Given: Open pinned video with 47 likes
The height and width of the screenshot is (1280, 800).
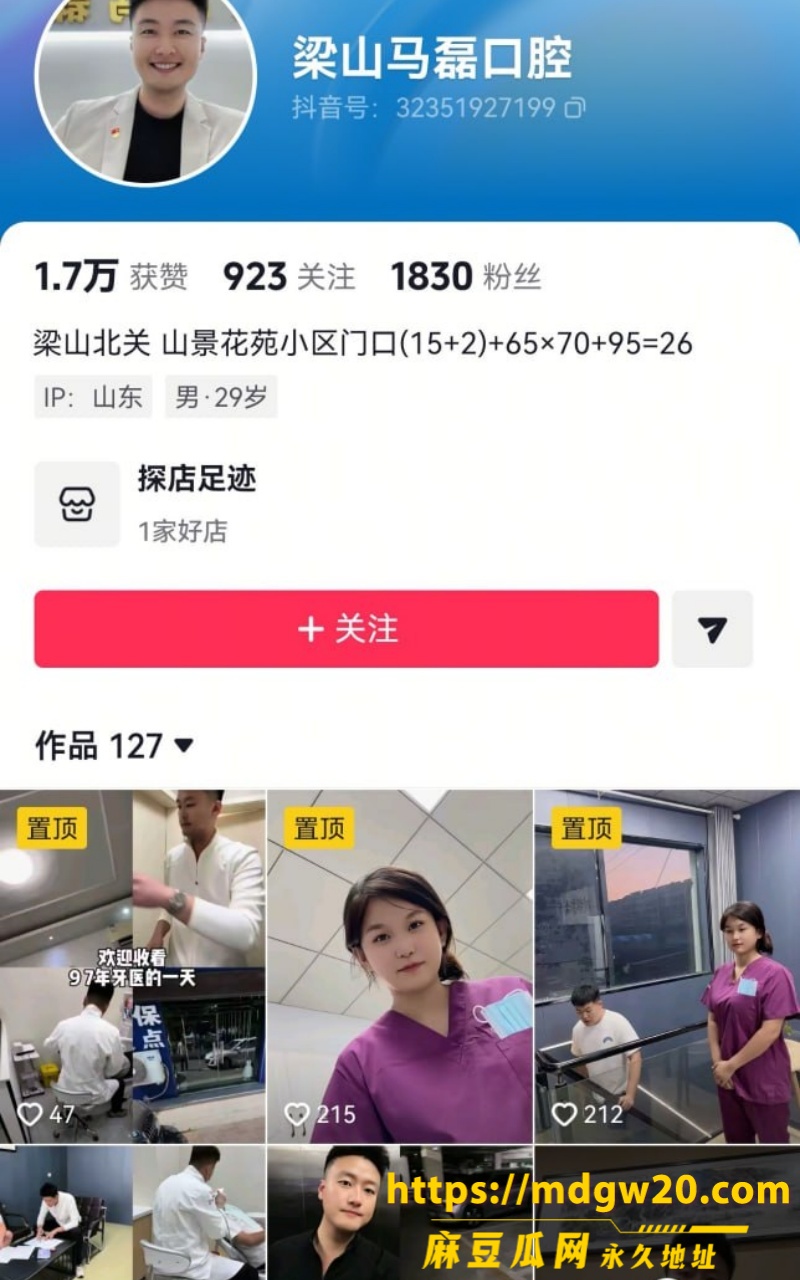Looking at the screenshot, I should click(x=132, y=966).
